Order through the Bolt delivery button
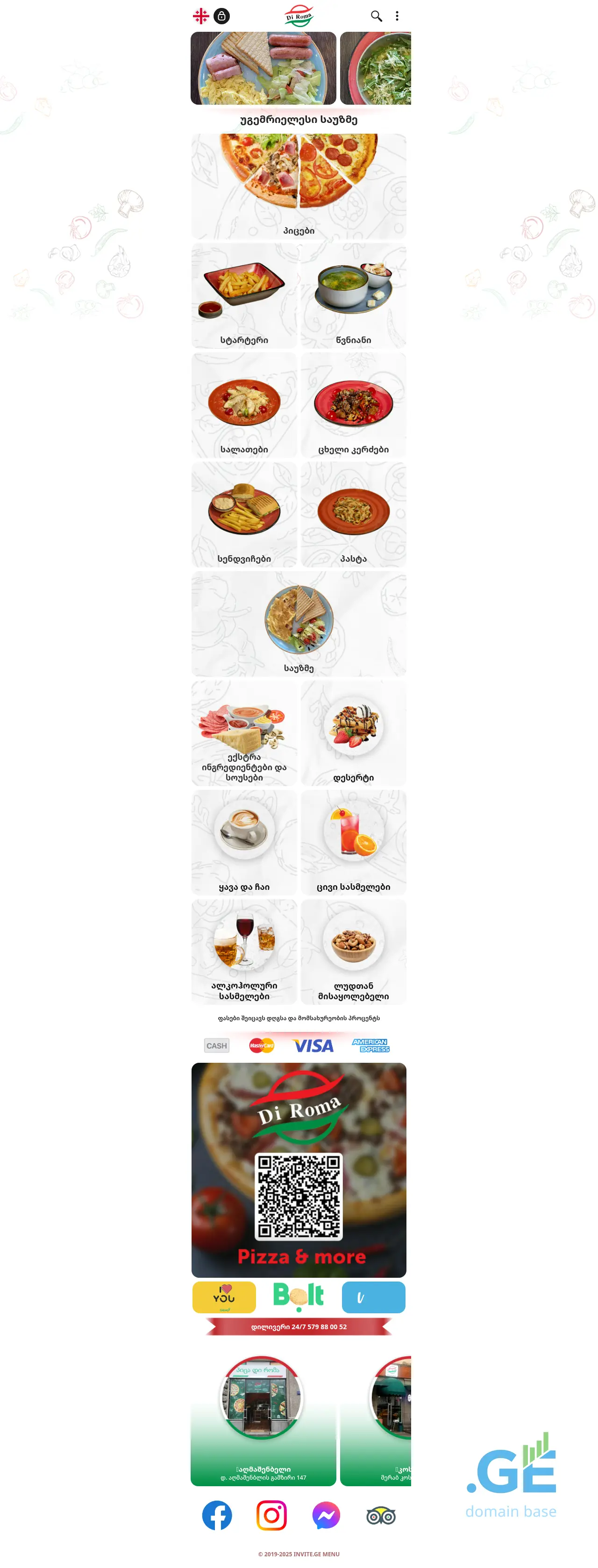The width and height of the screenshot is (598, 1568). click(299, 1297)
